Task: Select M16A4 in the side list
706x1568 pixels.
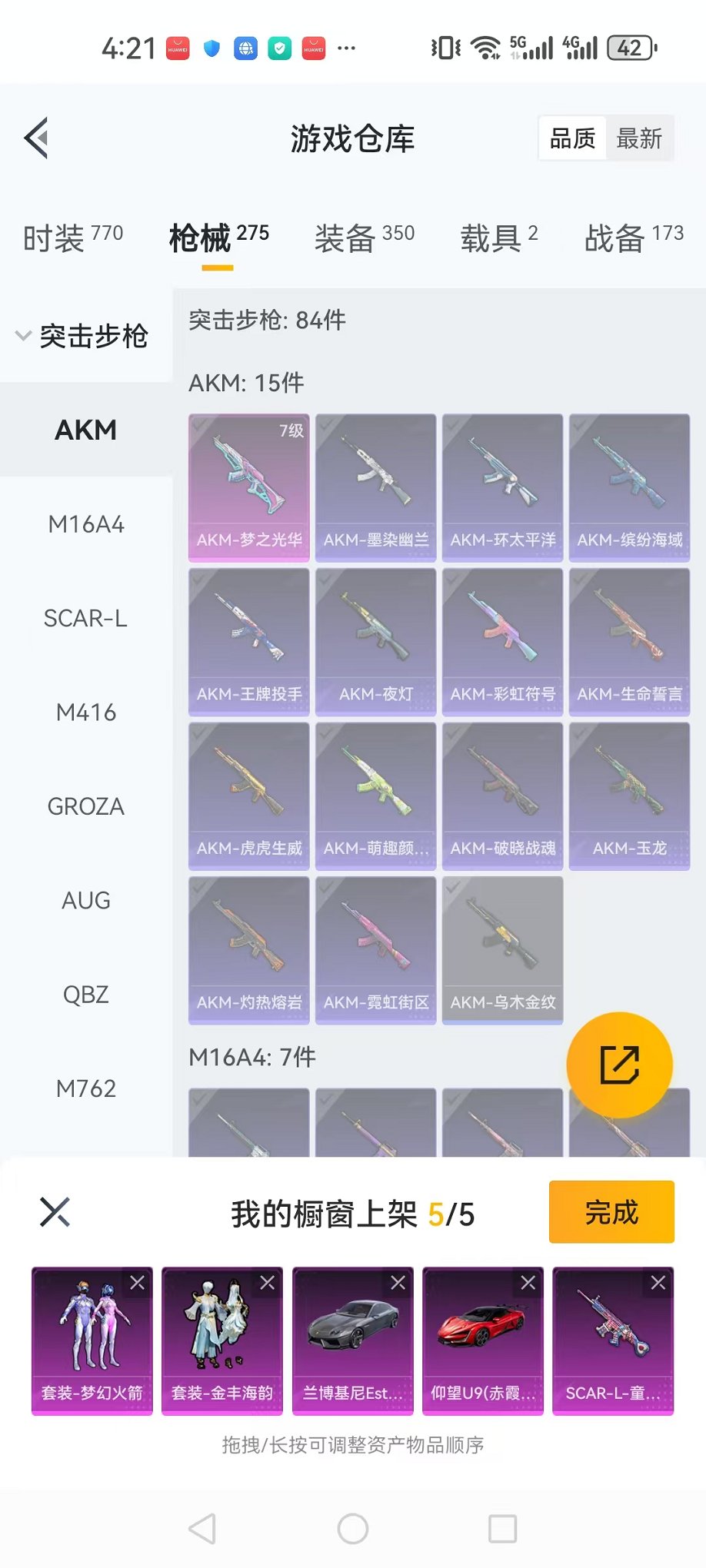Action: click(x=85, y=524)
